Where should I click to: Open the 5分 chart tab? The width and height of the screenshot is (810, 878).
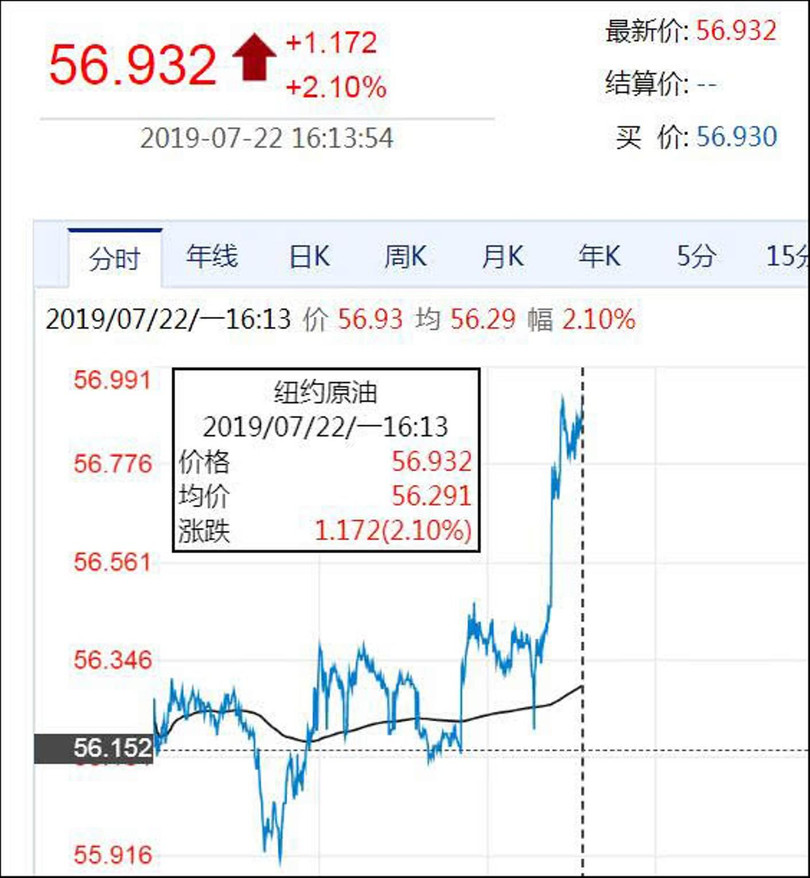[x=696, y=257]
